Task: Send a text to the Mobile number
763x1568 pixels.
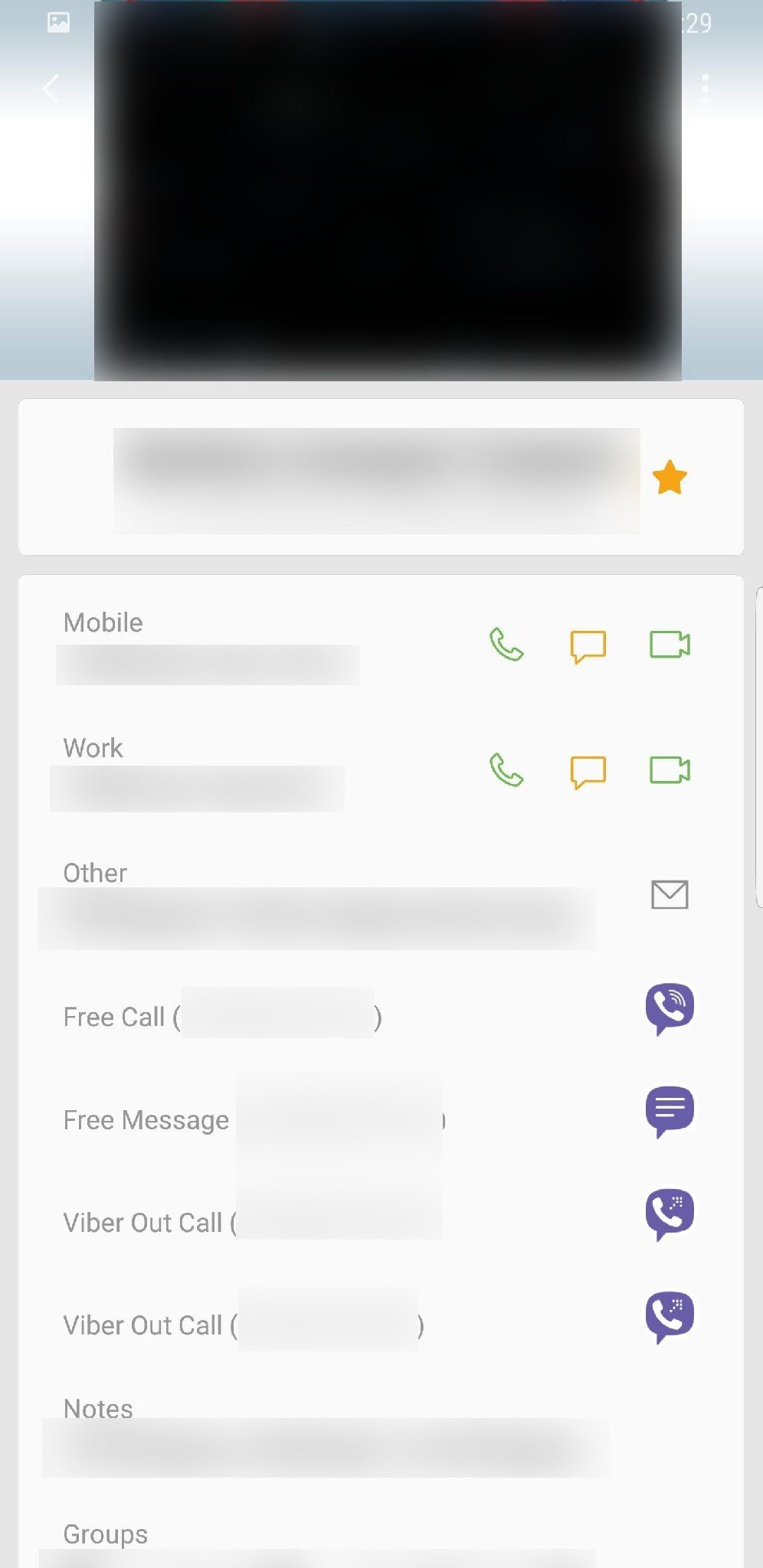Action: tap(588, 646)
